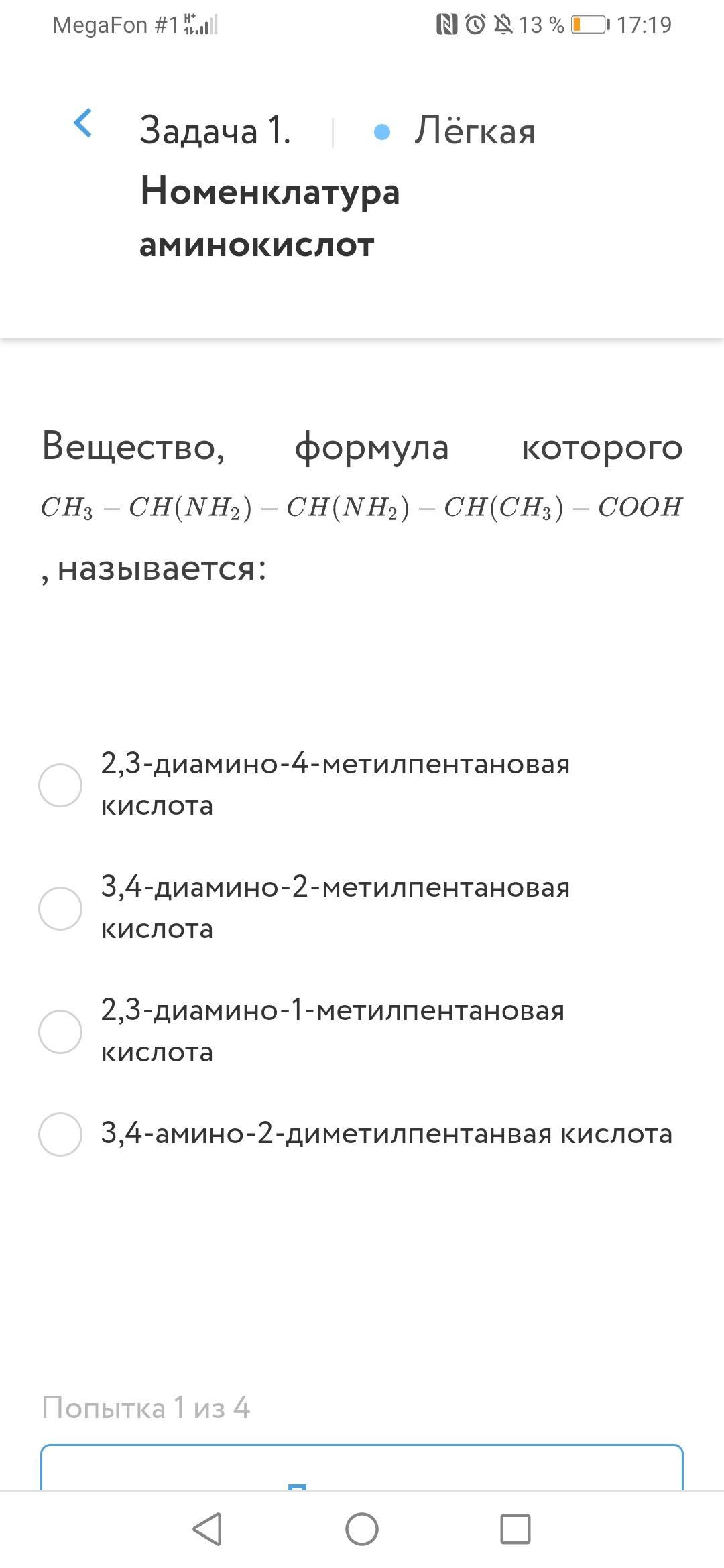Tap the submit button below Попытка 1 из 4
Image resolution: width=724 pixels, height=1568 pixels.
tap(362, 1467)
